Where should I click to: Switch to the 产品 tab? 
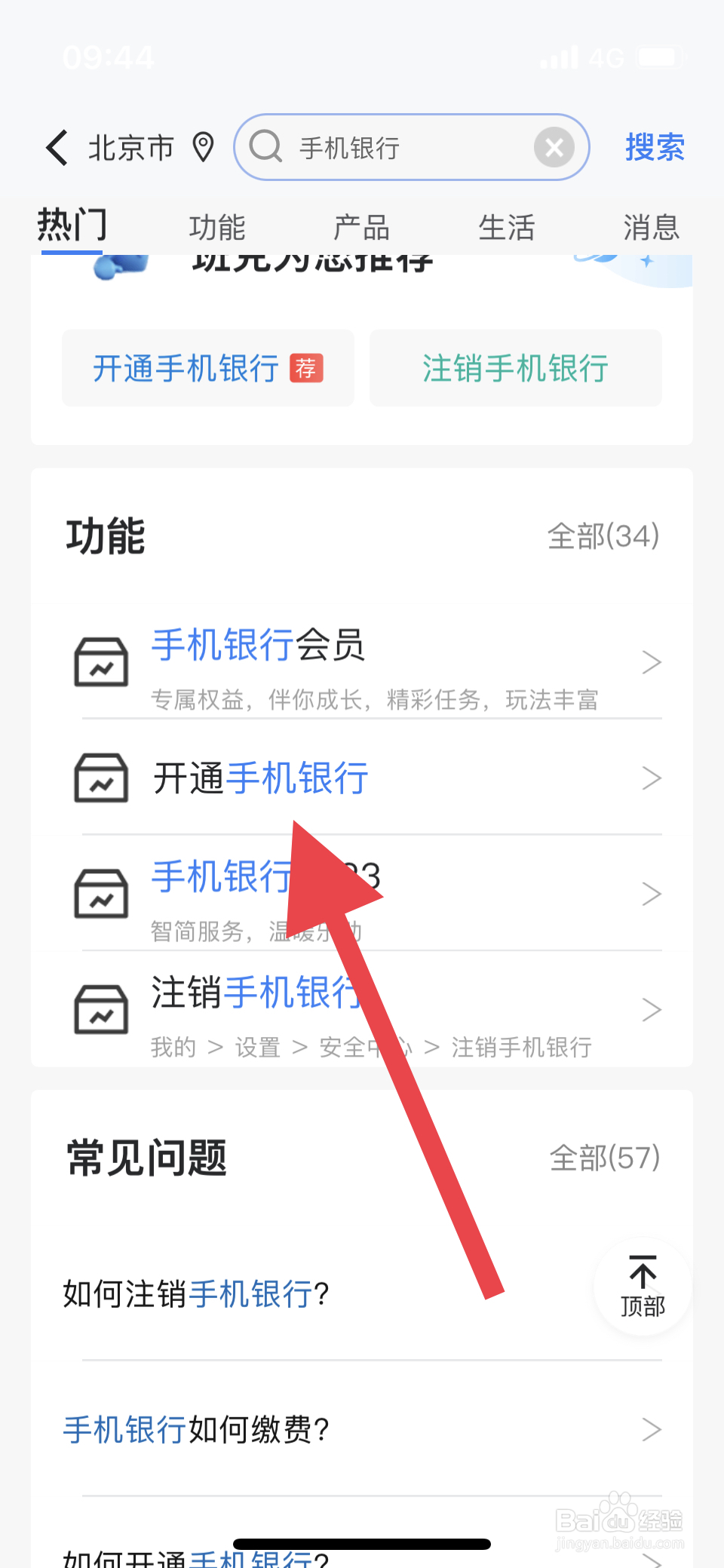360,227
